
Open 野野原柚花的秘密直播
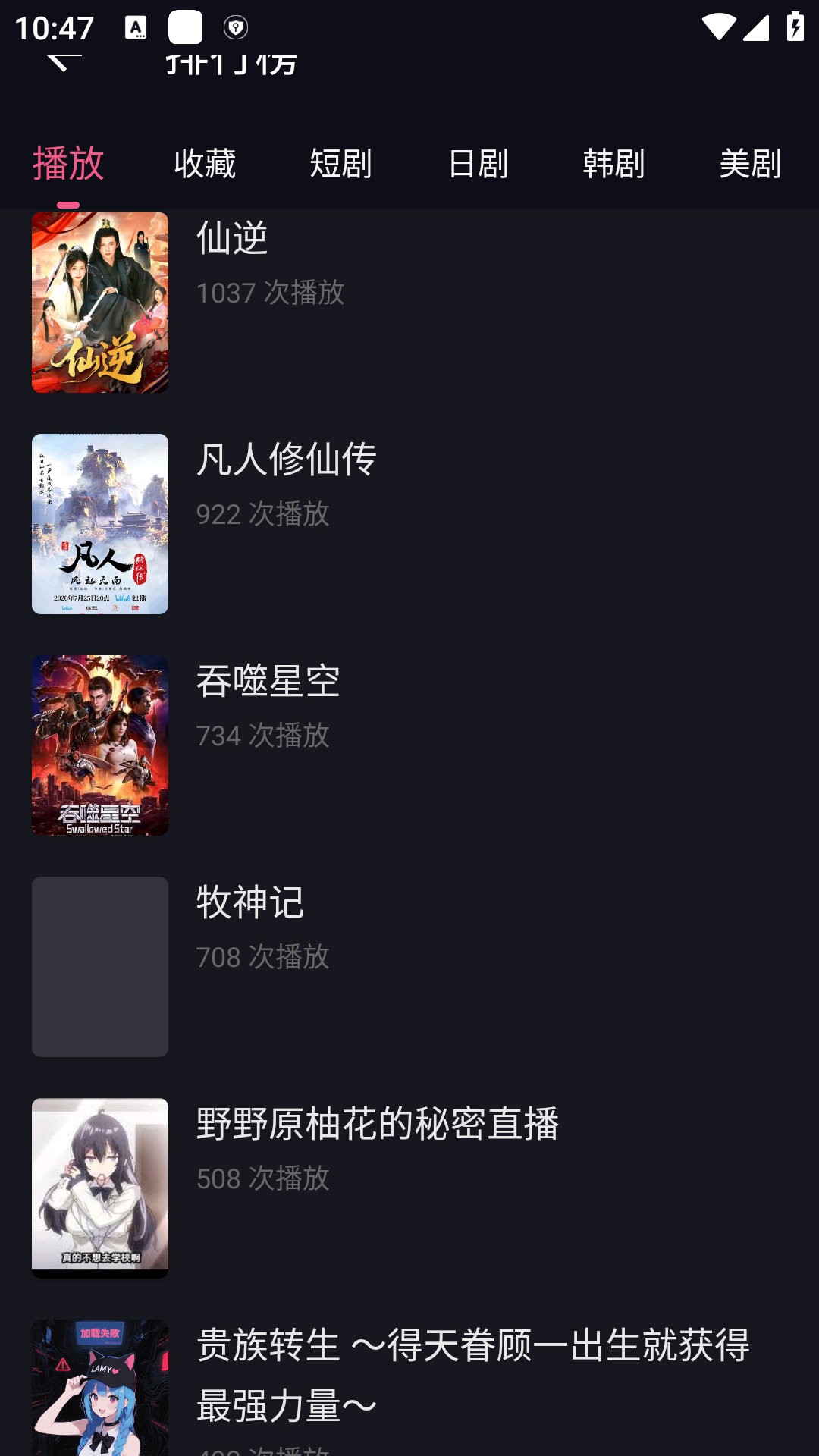point(409,1188)
